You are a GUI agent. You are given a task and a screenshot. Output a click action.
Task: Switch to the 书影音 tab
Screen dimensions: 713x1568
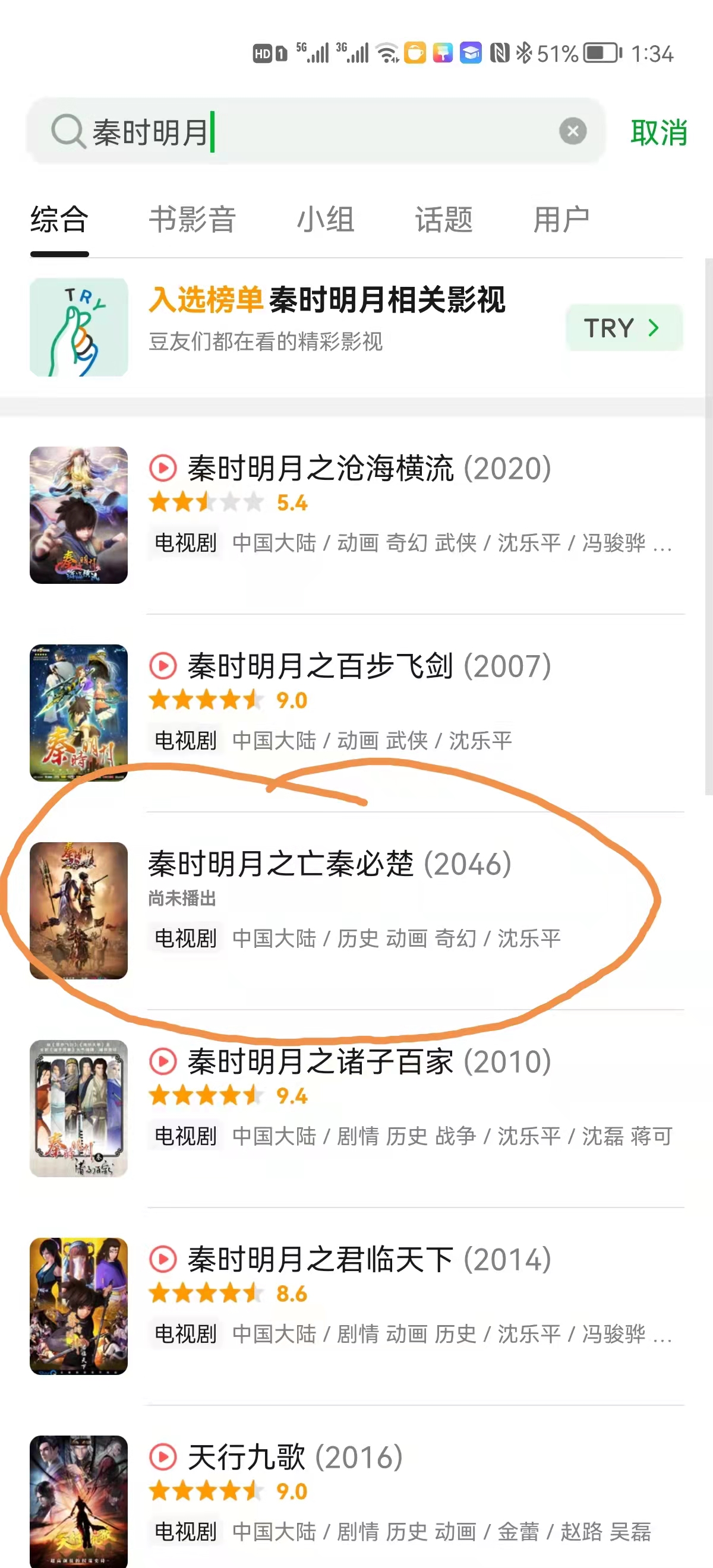click(194, 220)
